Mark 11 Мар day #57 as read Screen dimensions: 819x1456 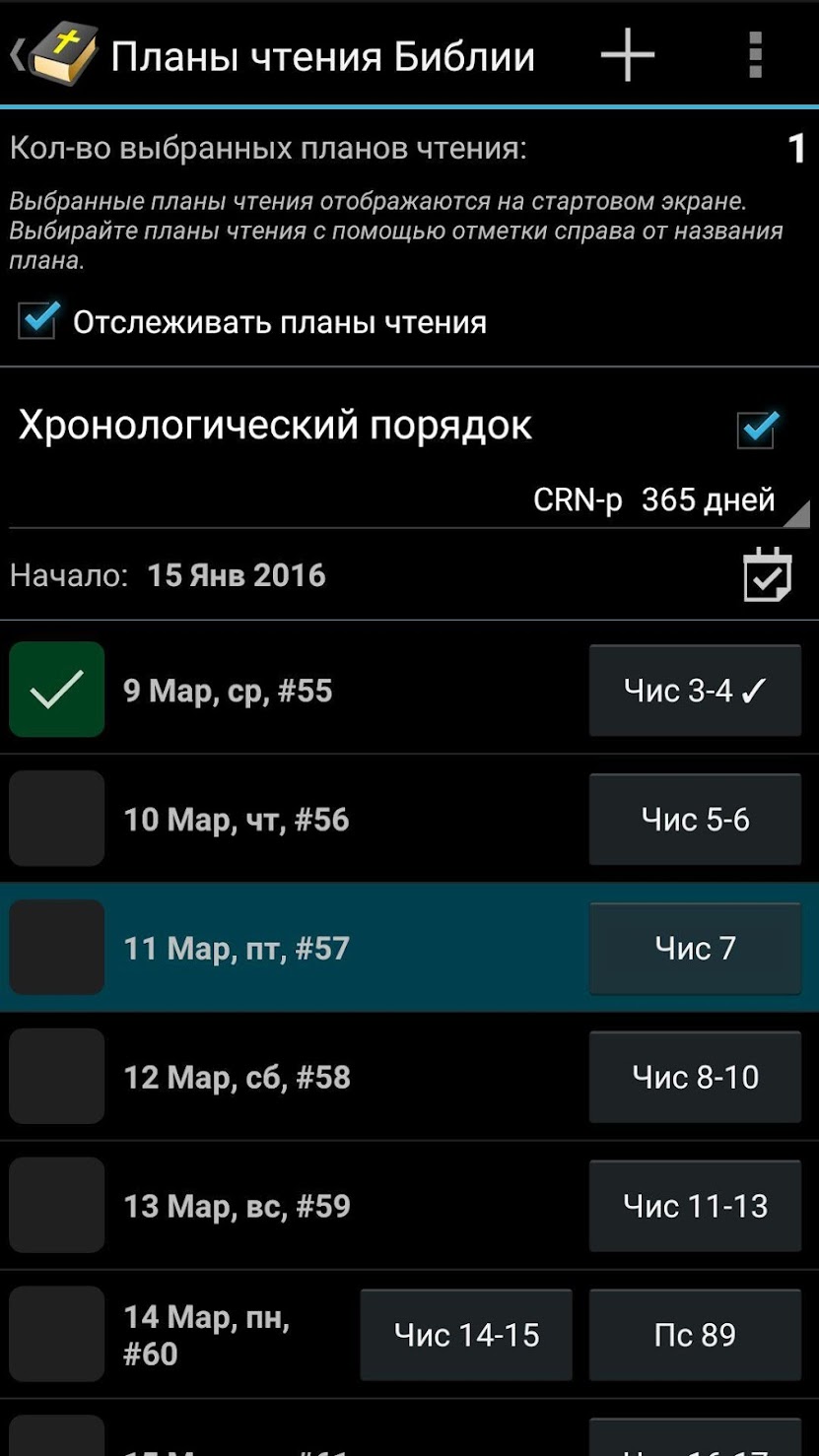click(x=57, y=948)
